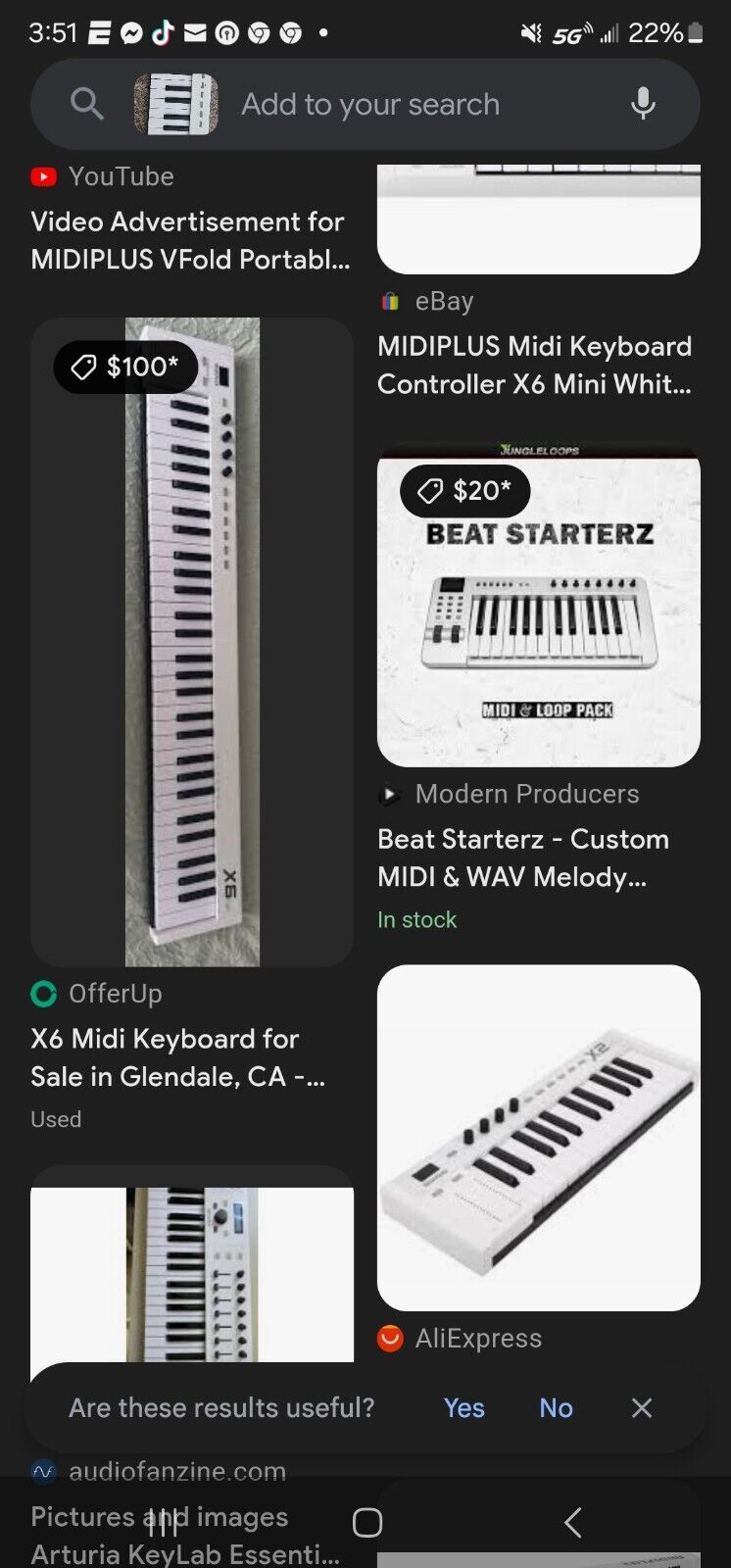Tap the Modern Producers play icon
This screenshot has width=731, height=1568.
390,795
